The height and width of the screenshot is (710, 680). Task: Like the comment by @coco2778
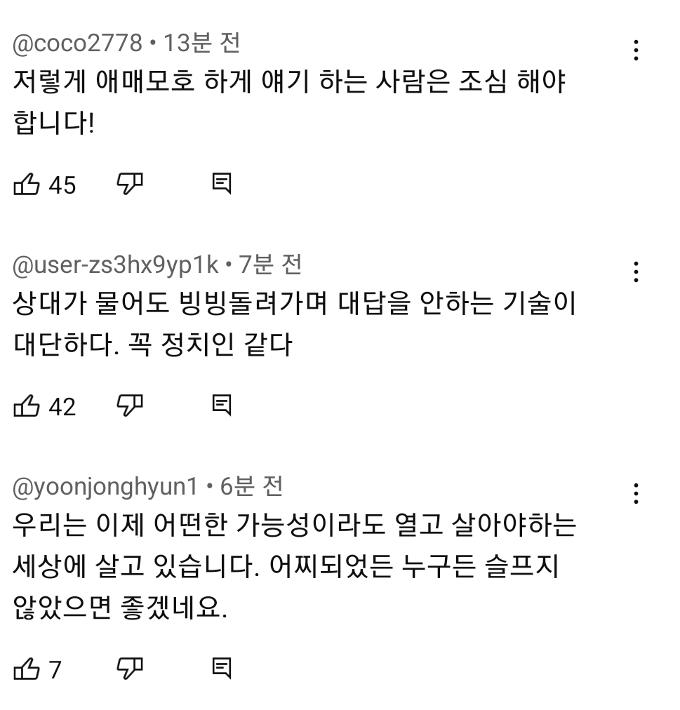point(26,184)
